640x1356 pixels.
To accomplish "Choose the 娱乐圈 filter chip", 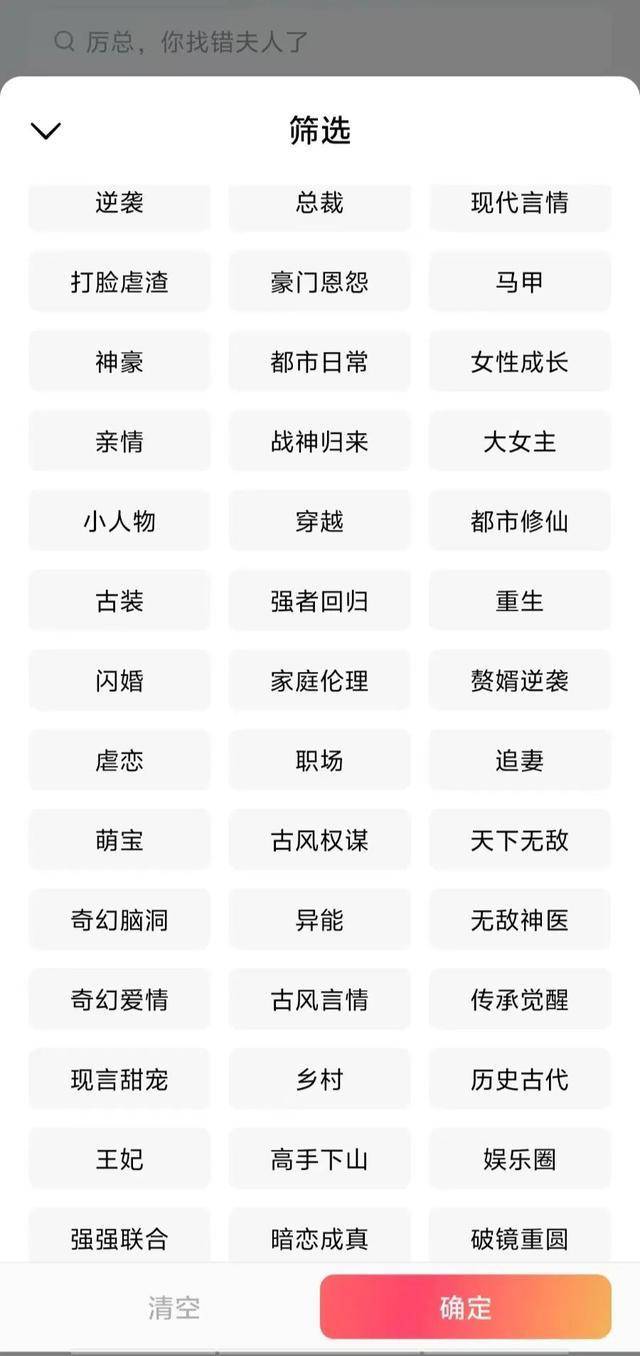I will click(520, 1160).
